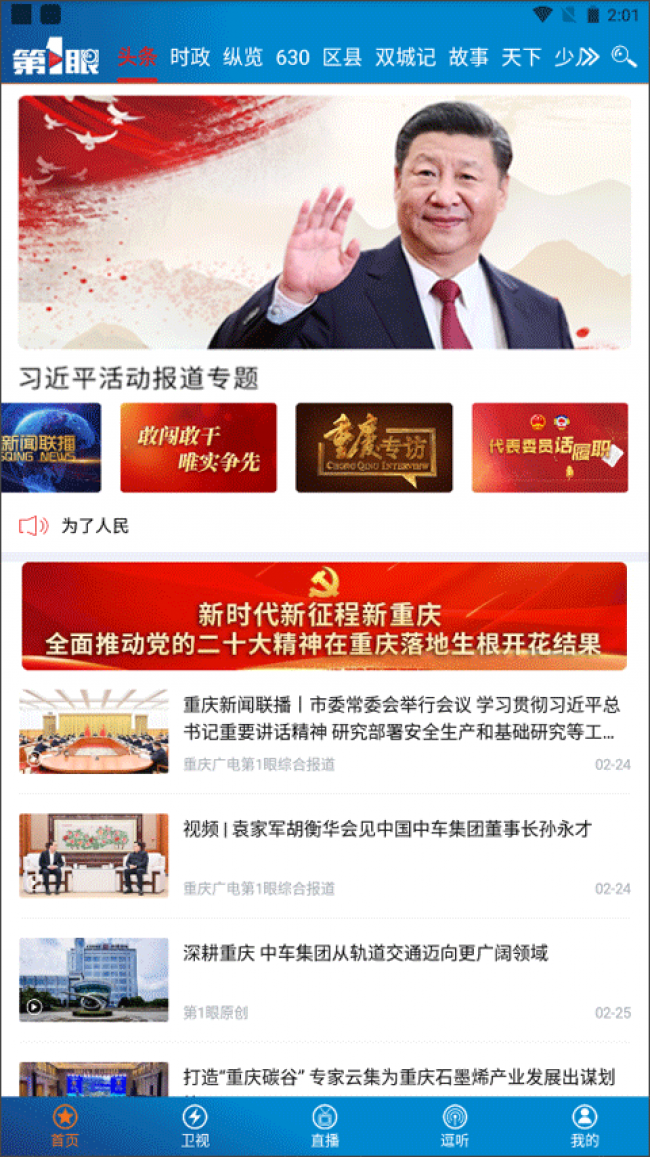
Task: Switch to the 故事 tab
Action: [468, 57]
